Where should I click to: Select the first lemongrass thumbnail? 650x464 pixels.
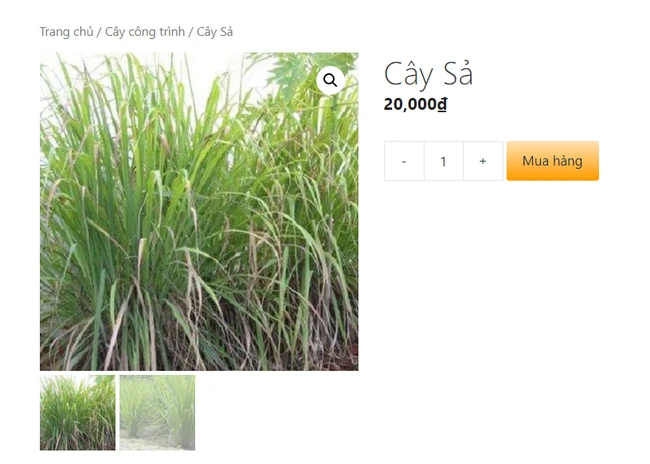point(77,412)
